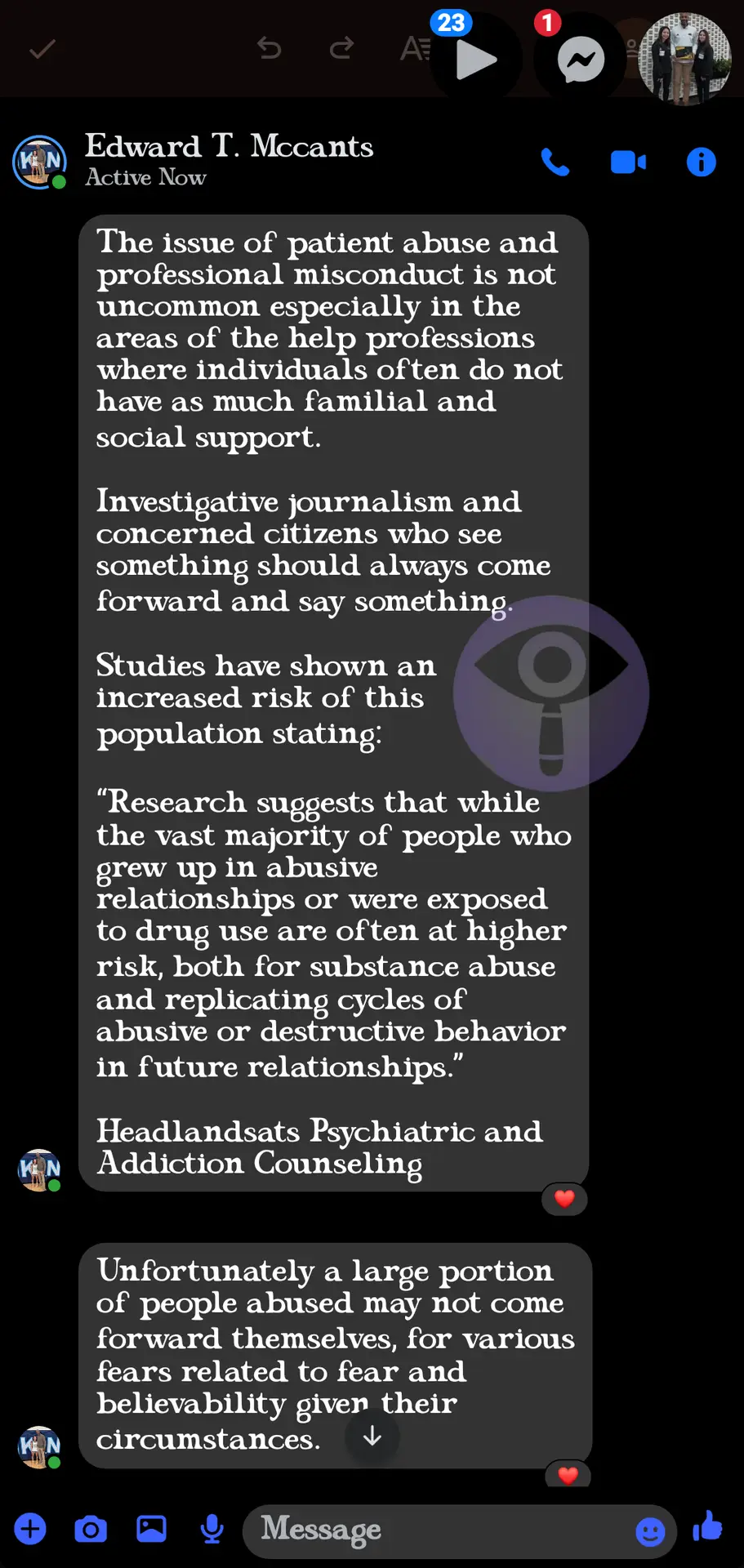Screen dimensions: 744x1568
Task: Redo the last edit
Action: (341, 49)
